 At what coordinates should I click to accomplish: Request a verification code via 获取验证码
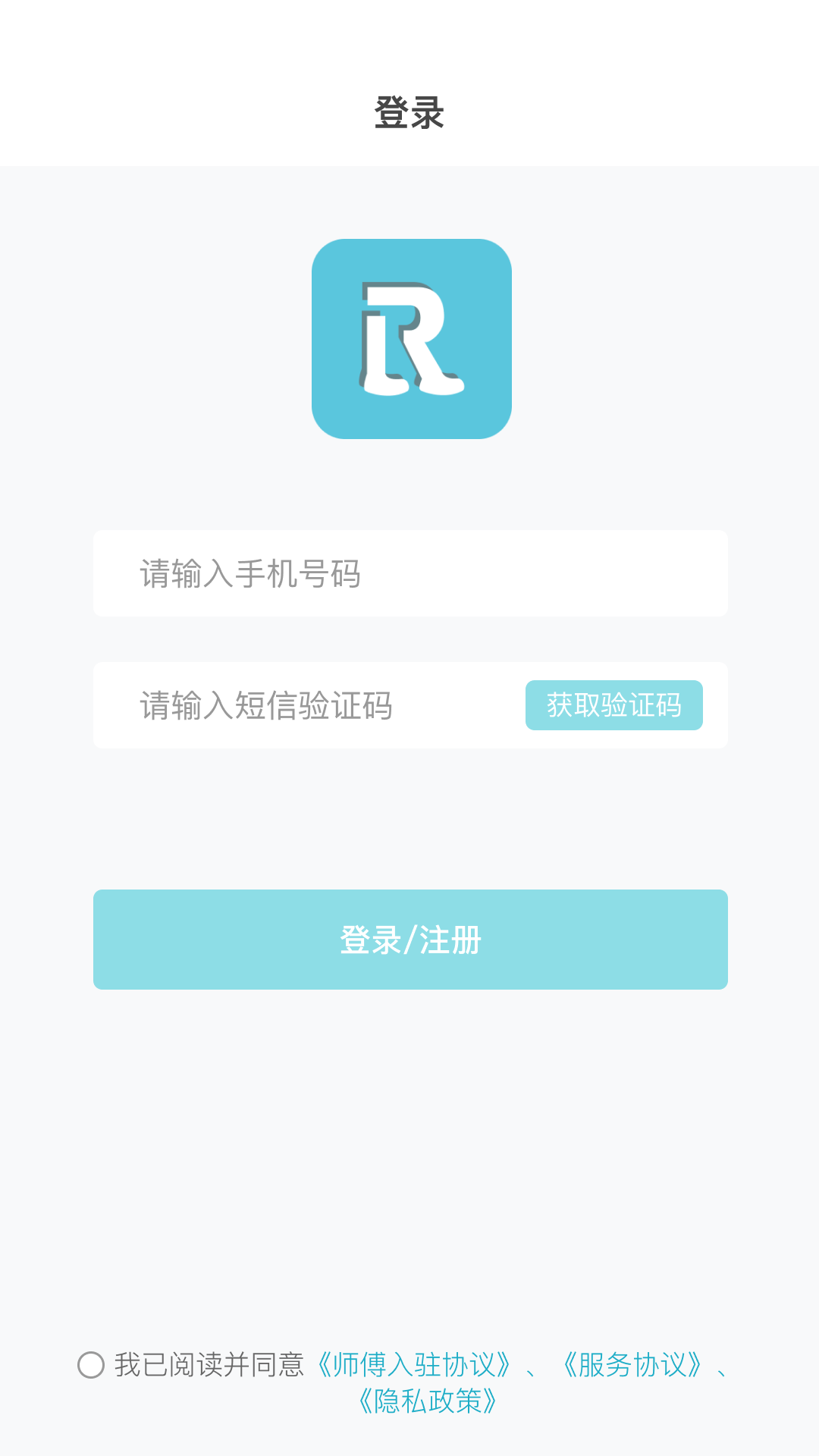click(614, 704)
